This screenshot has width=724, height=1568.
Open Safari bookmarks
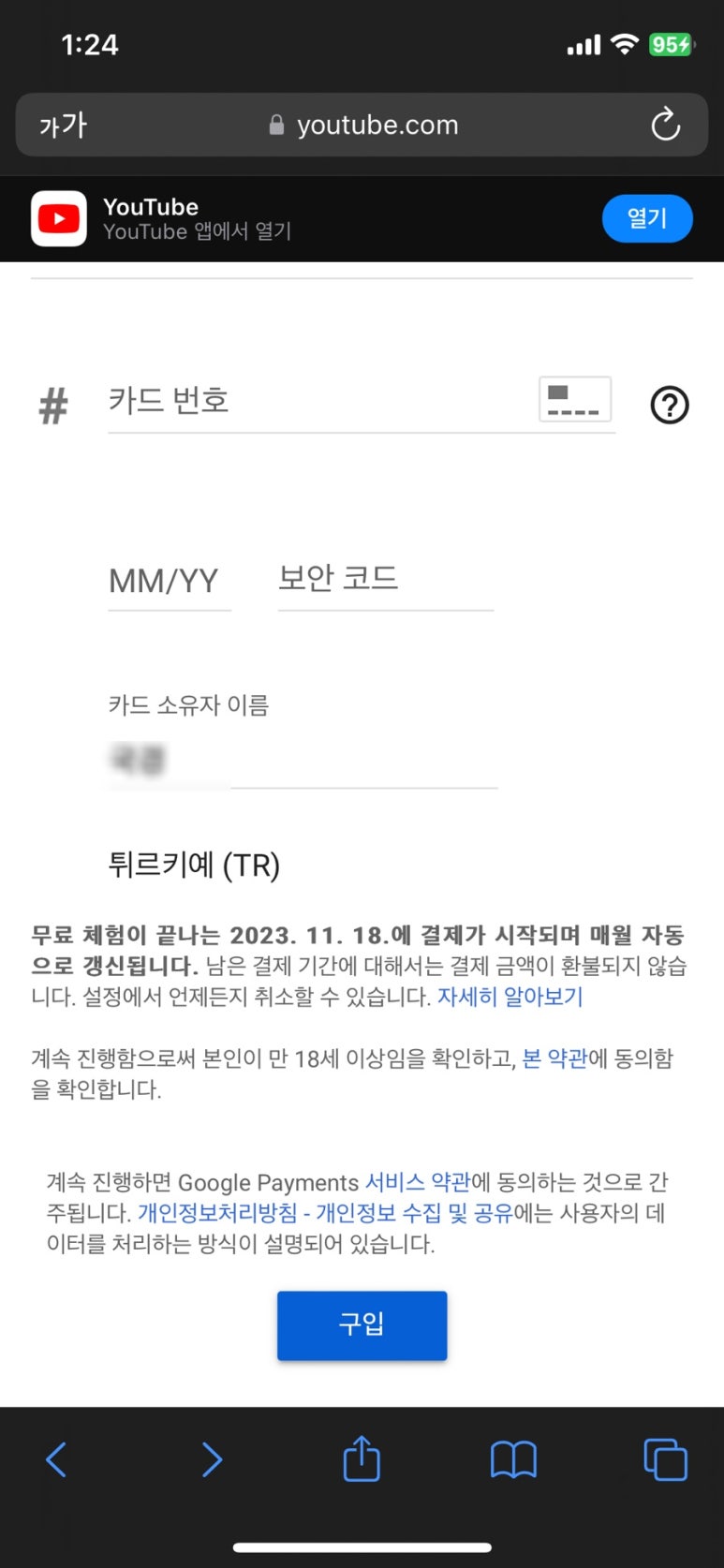pyautogui.click(x=513, y=1459)
